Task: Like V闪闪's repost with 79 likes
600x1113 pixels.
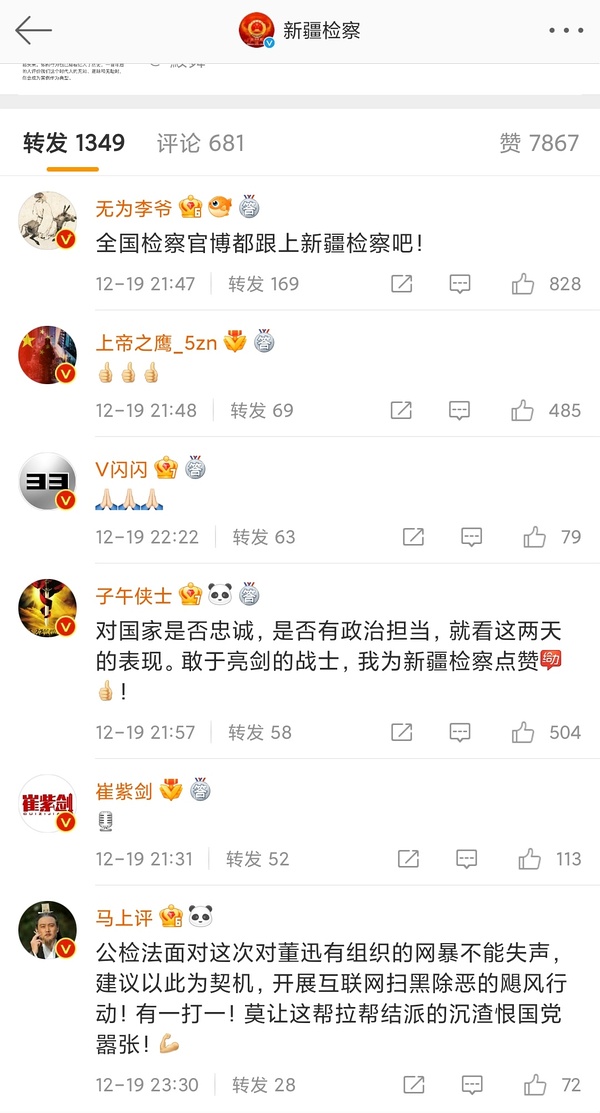Action: 535,537
